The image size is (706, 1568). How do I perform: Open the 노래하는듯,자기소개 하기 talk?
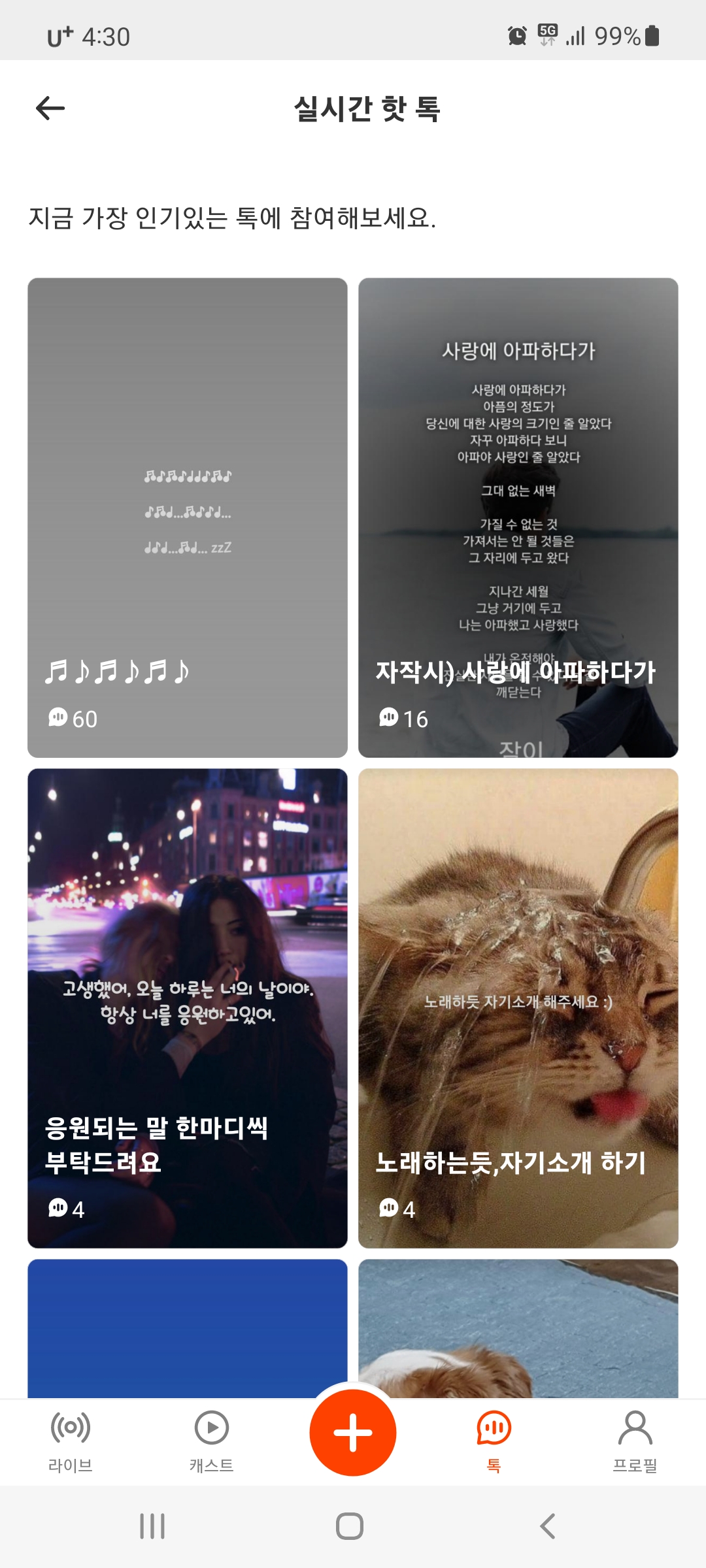tap(518, 1007)
